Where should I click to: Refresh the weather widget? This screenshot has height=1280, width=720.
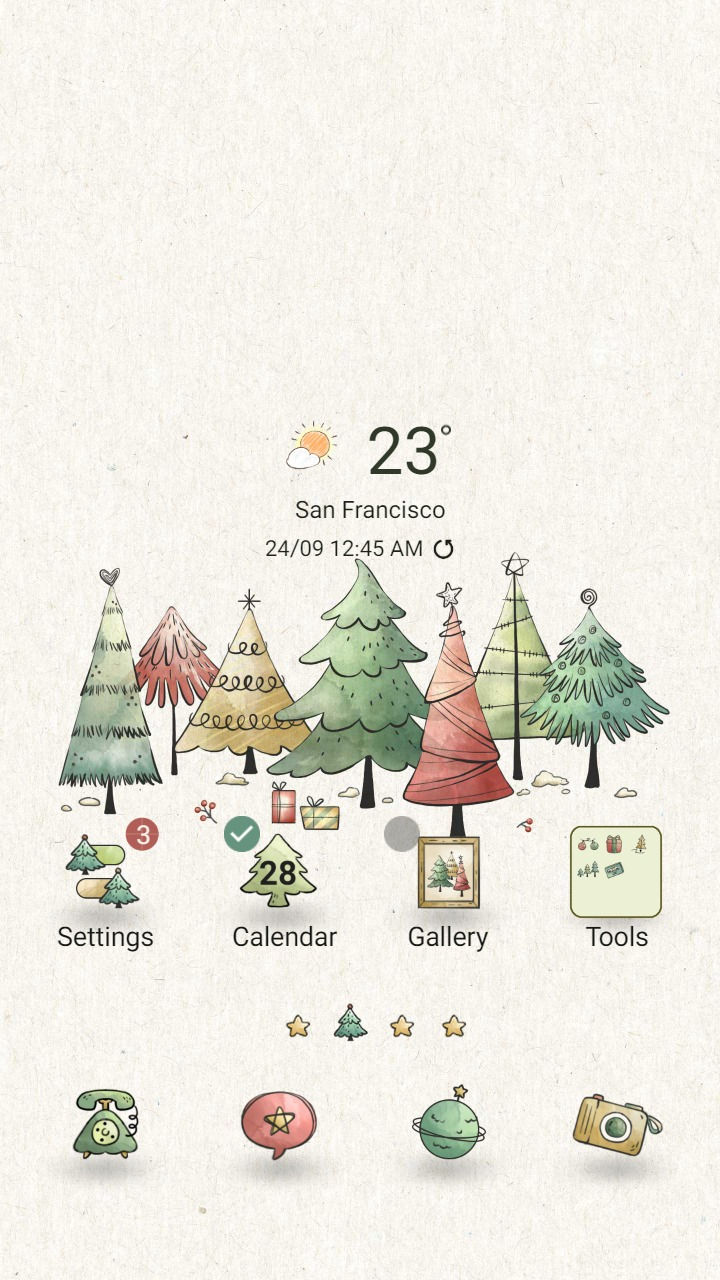coord(443,549)
